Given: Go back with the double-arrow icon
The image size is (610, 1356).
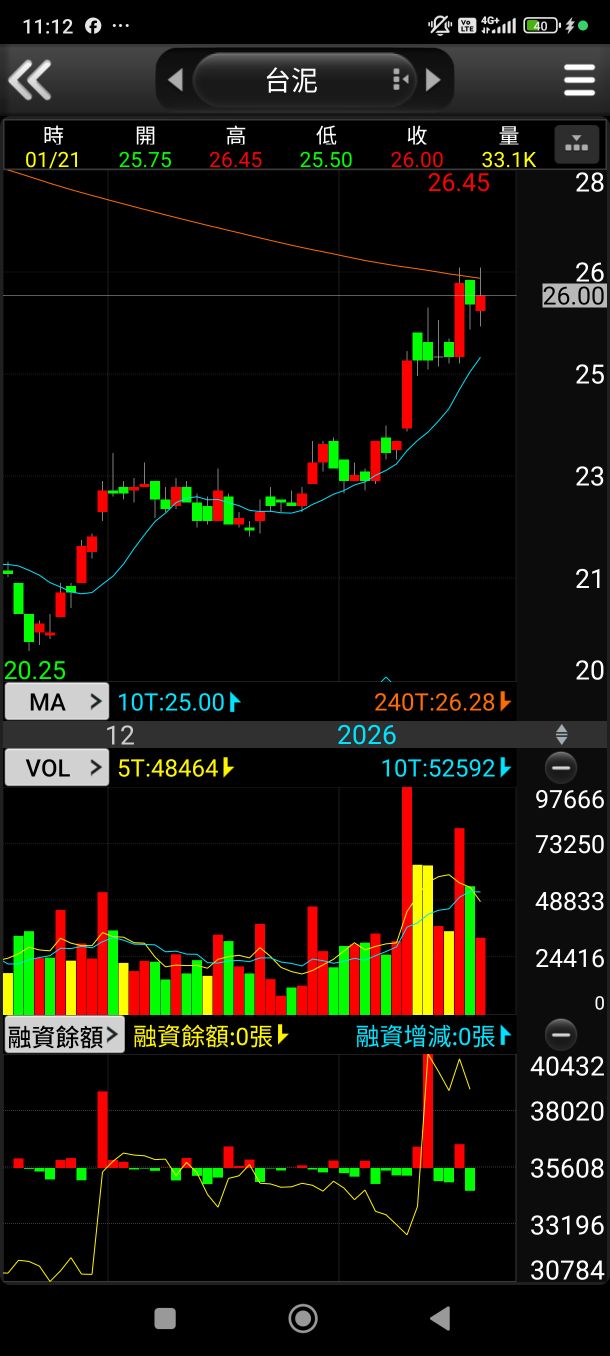Looking at the screenshot, I should [30, 80].
